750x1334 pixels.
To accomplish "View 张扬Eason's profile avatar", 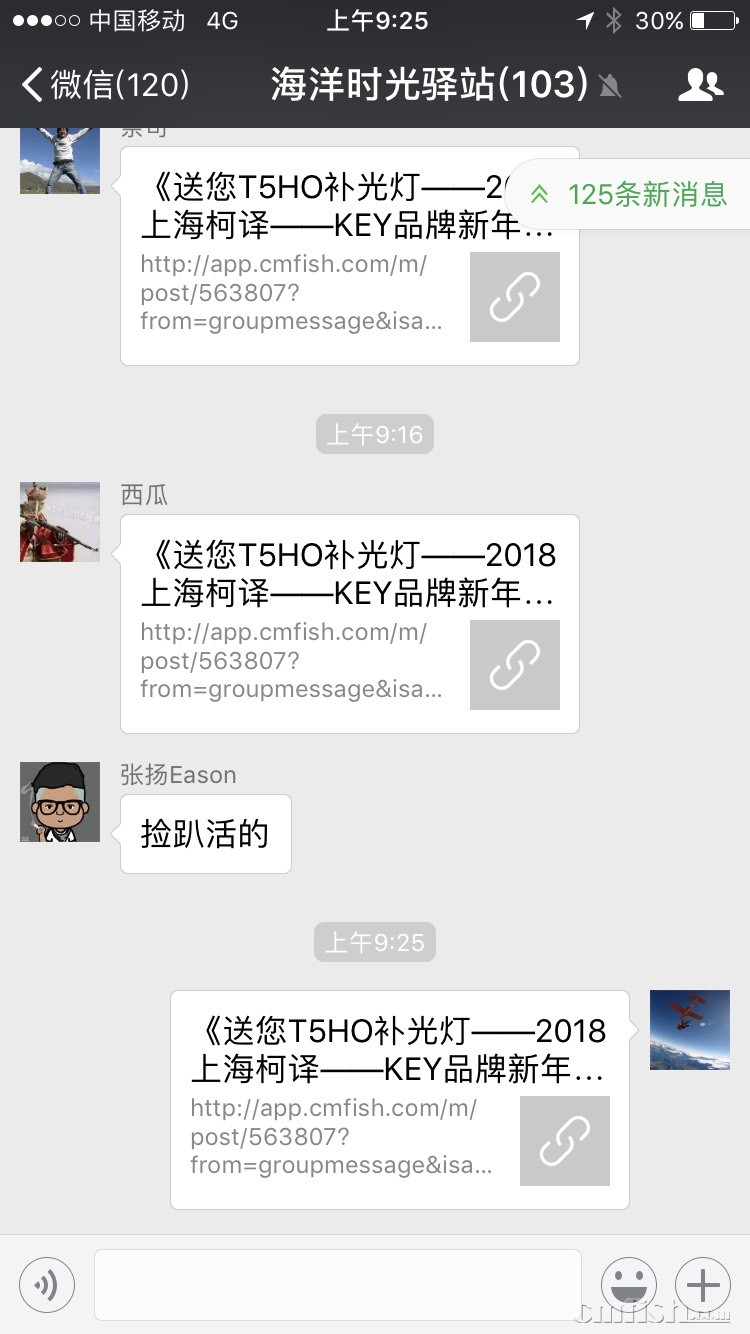I will click(x=60, y=801).
